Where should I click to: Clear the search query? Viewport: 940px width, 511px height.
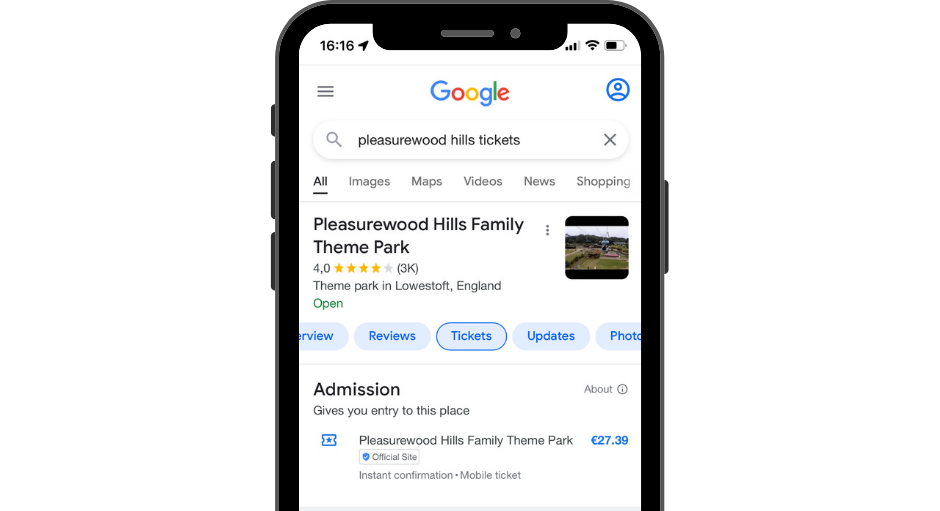pos(609,140)
